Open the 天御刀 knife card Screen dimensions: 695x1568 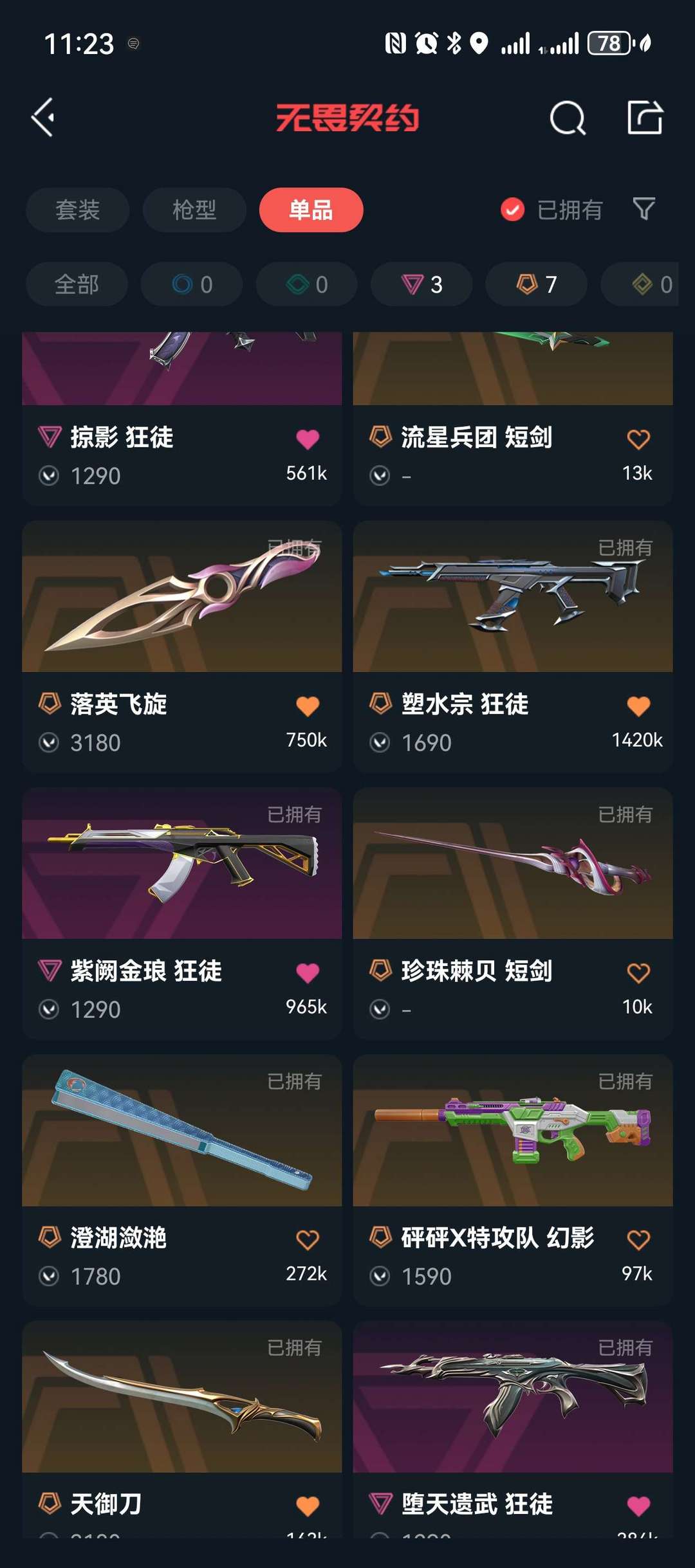click(x=181, y=1429)
